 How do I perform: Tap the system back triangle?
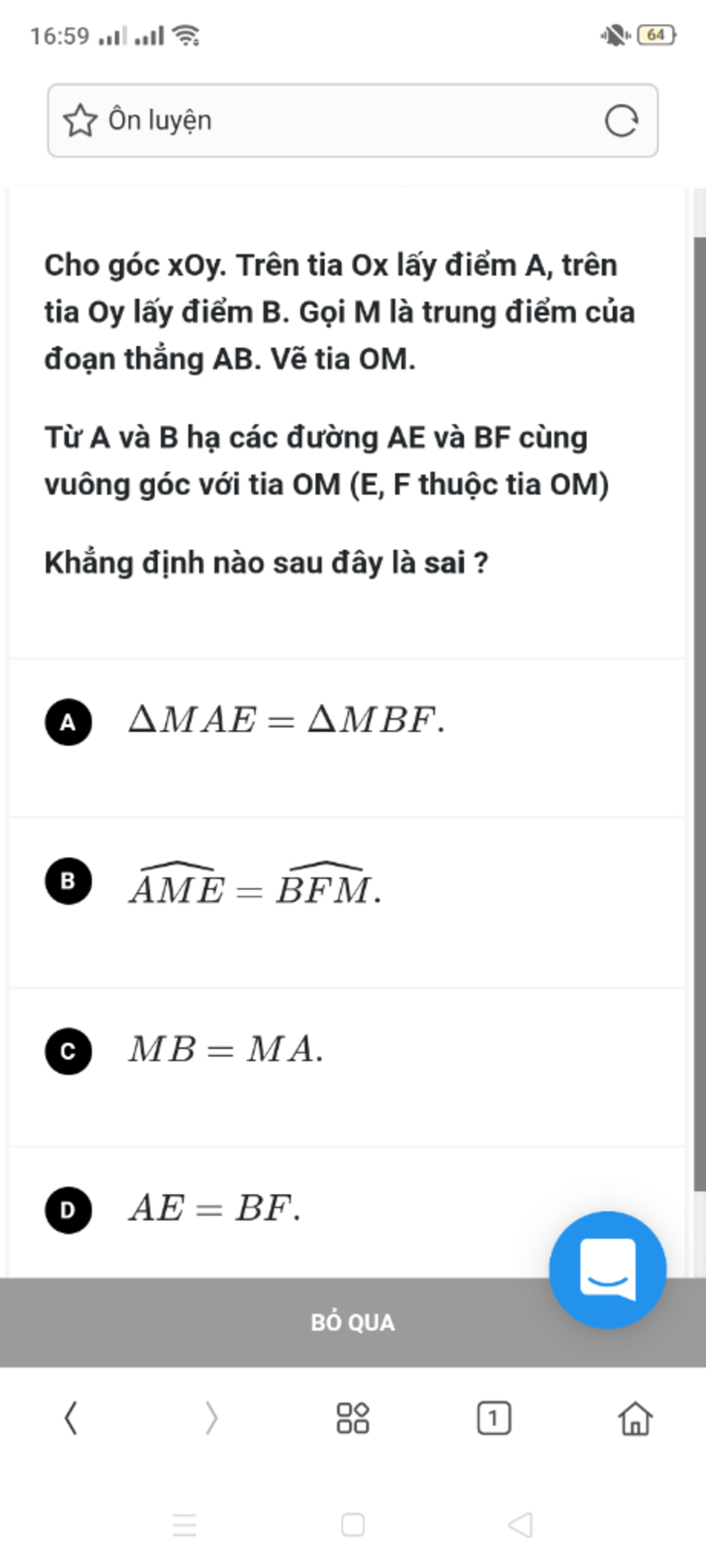(x=521, y=1525)
